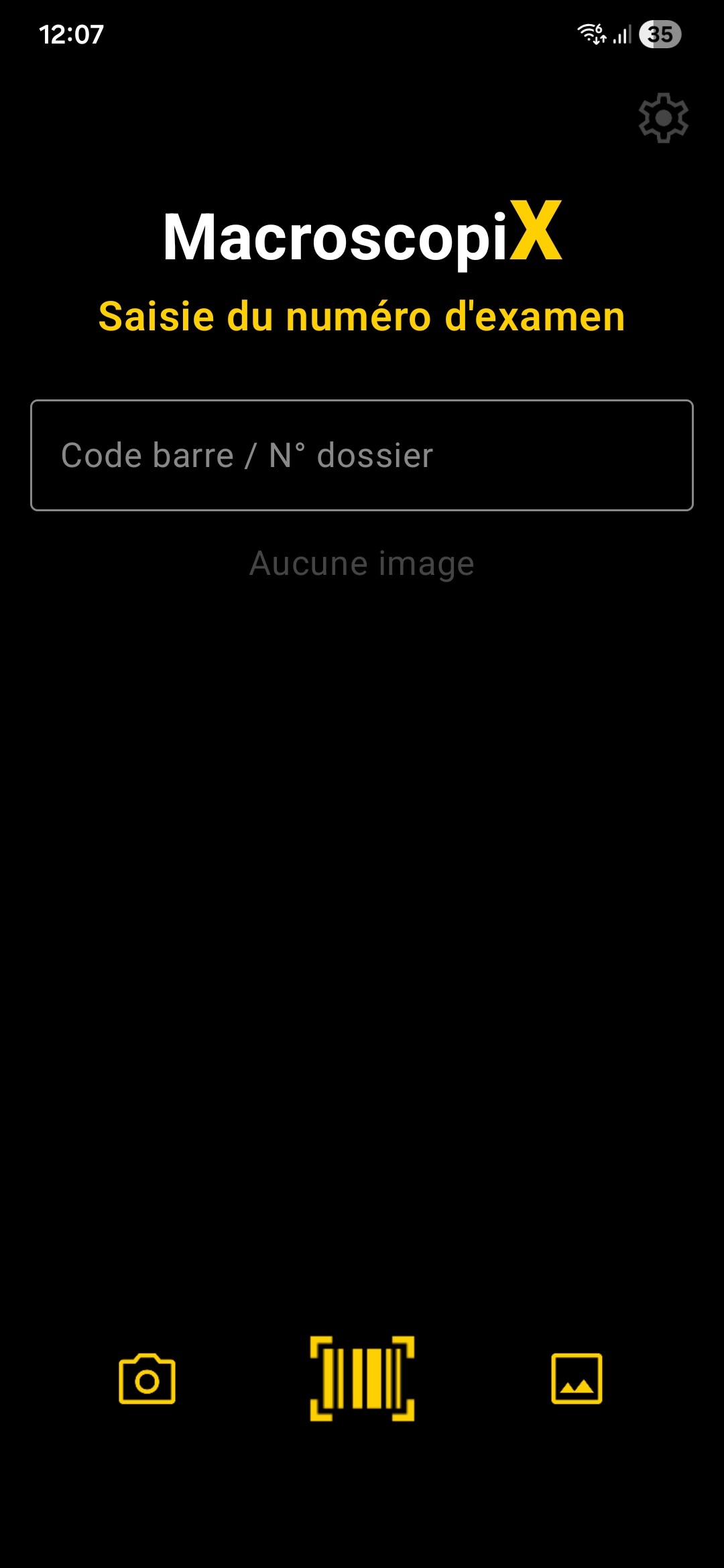Open the camera to take a photo
724x1568 pixels.
(x=147, y=1379)
